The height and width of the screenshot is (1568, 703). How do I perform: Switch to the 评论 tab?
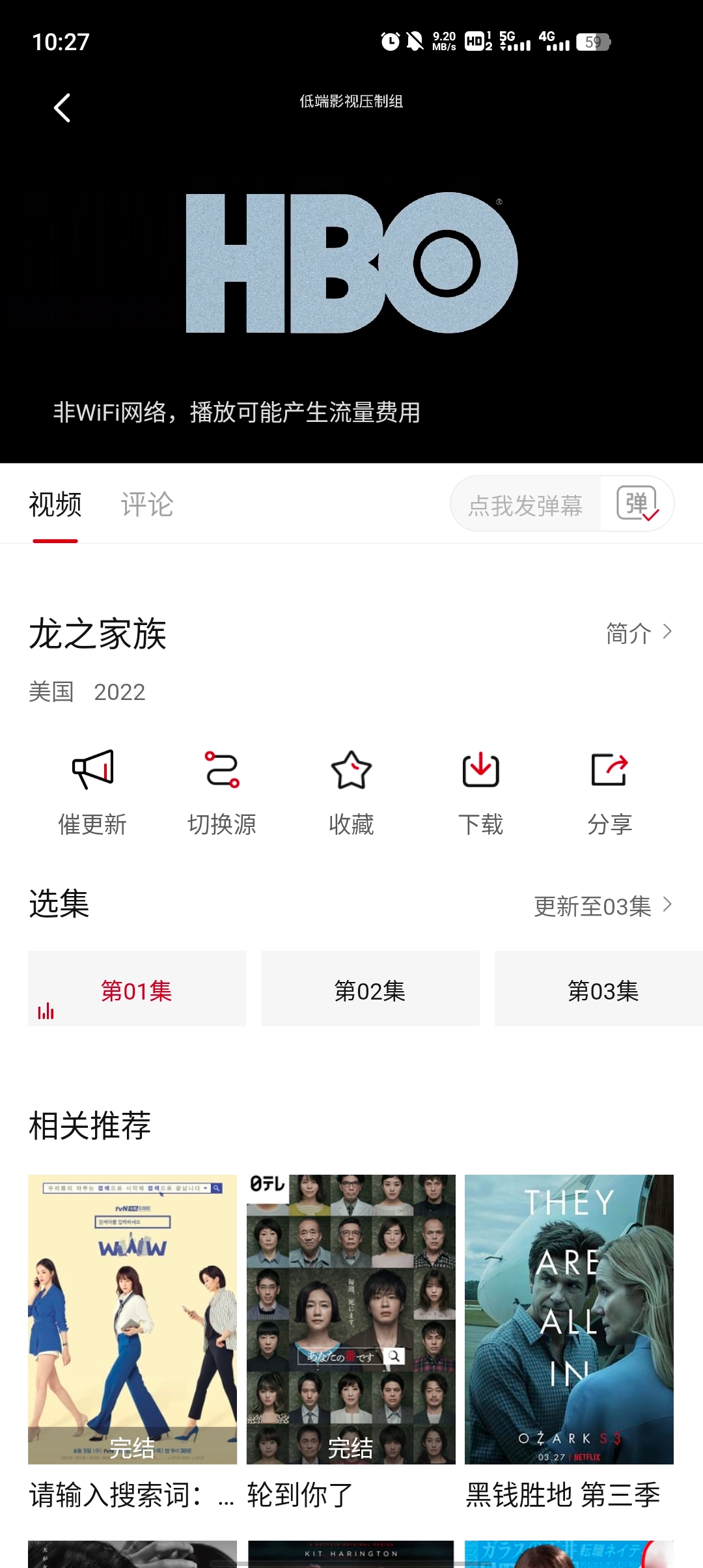click(x=146, y=504)
